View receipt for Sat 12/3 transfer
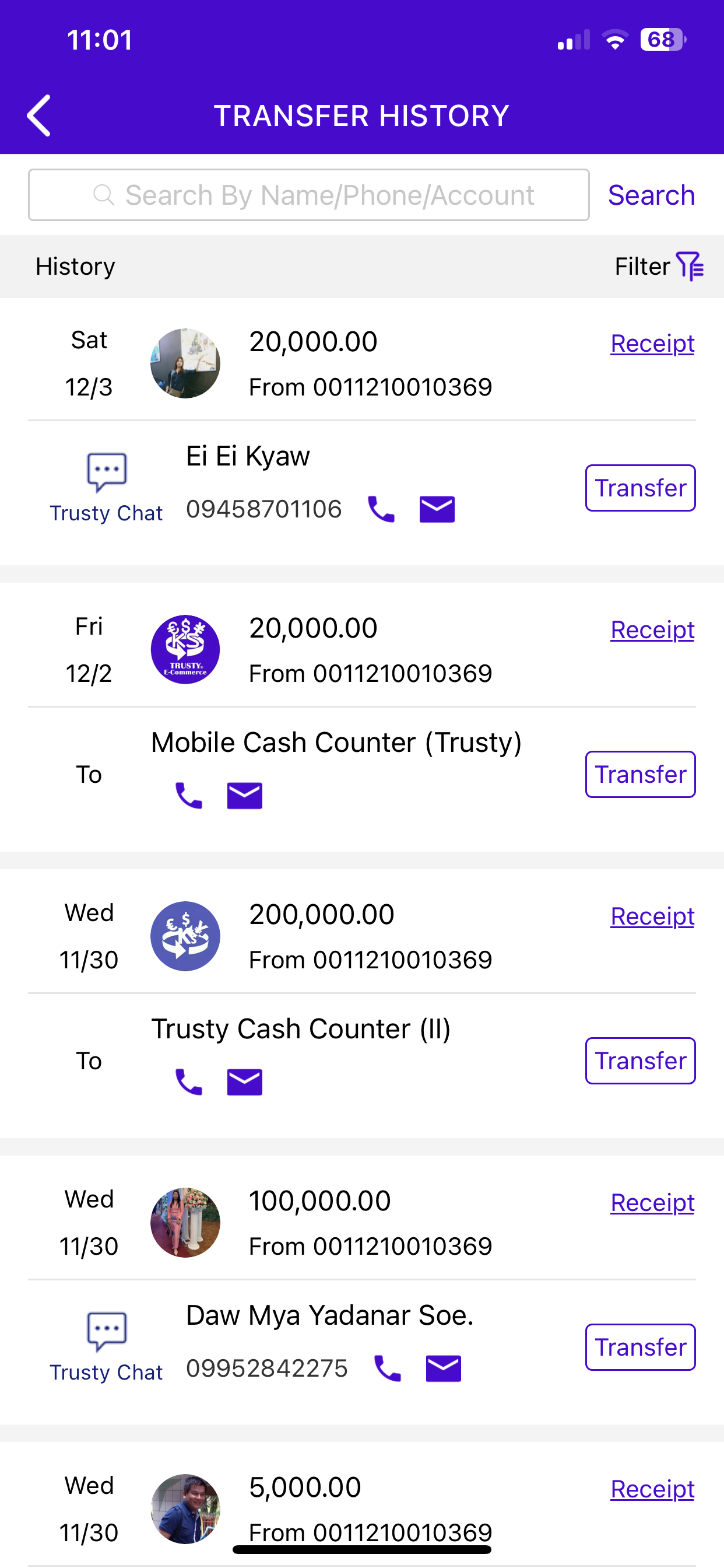Viewport: 724px width, 1568px height. 652,344
